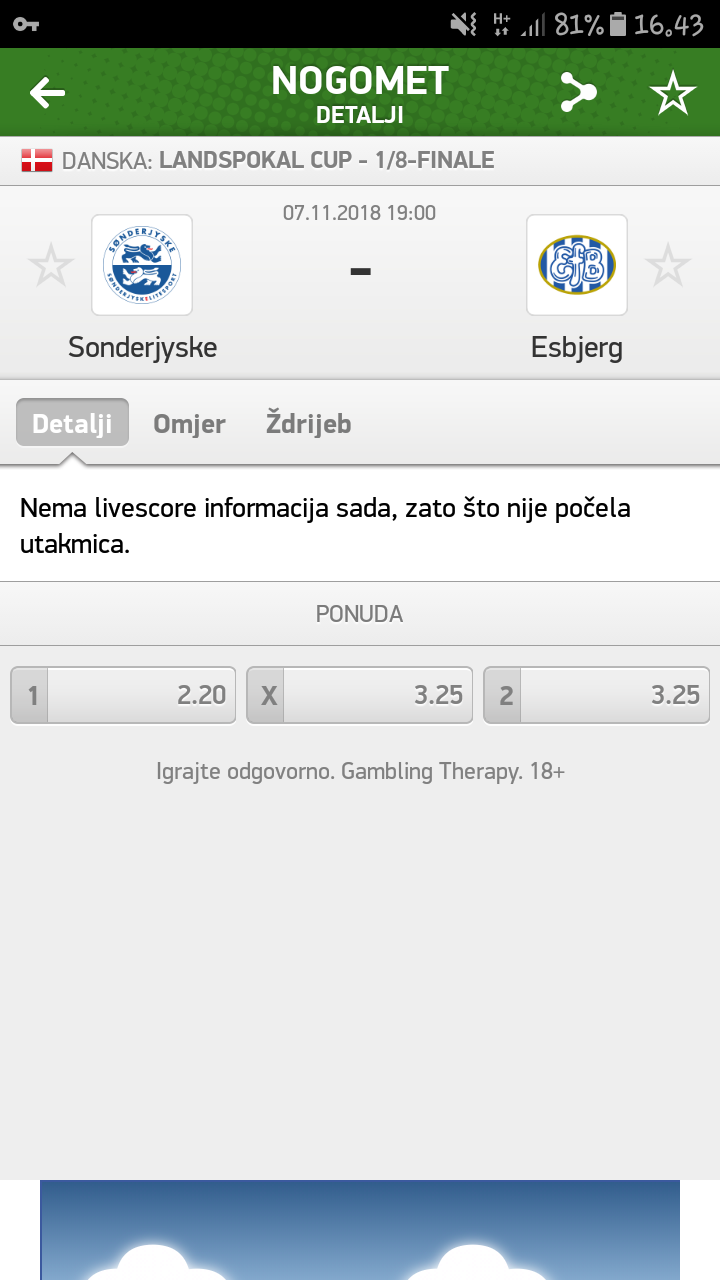Select away win odds 2 at 3.25
This screenshot has height=1280, width=720.
click(x=596, y=695)
